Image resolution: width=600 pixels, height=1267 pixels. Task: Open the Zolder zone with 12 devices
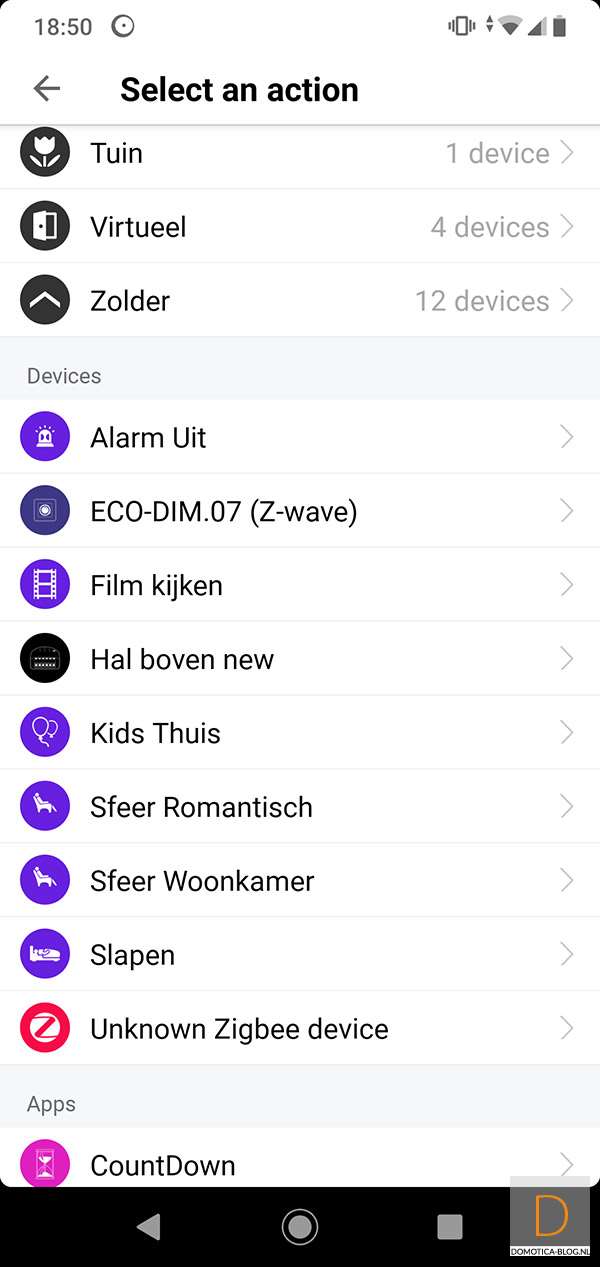300,301
